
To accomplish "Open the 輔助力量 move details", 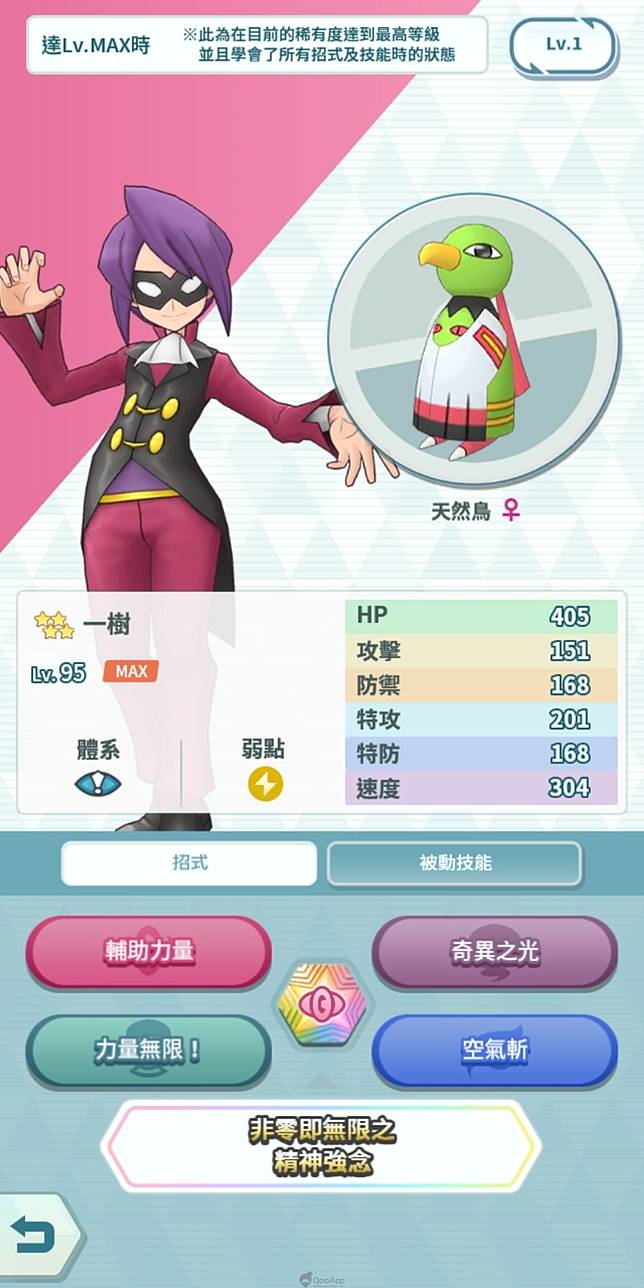I will [148, 951].
